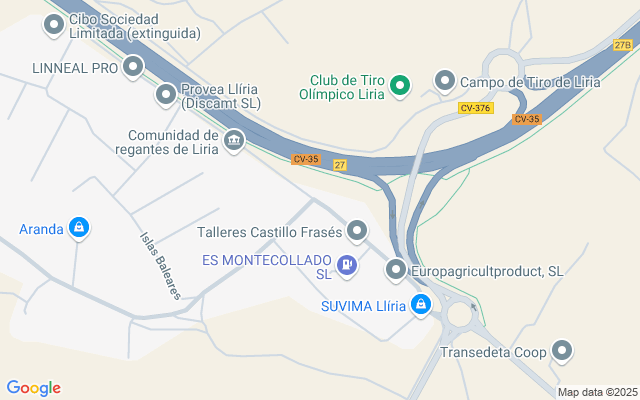
Task: Tap the Aranda shopping marker
Action: (x=80, y=229)
